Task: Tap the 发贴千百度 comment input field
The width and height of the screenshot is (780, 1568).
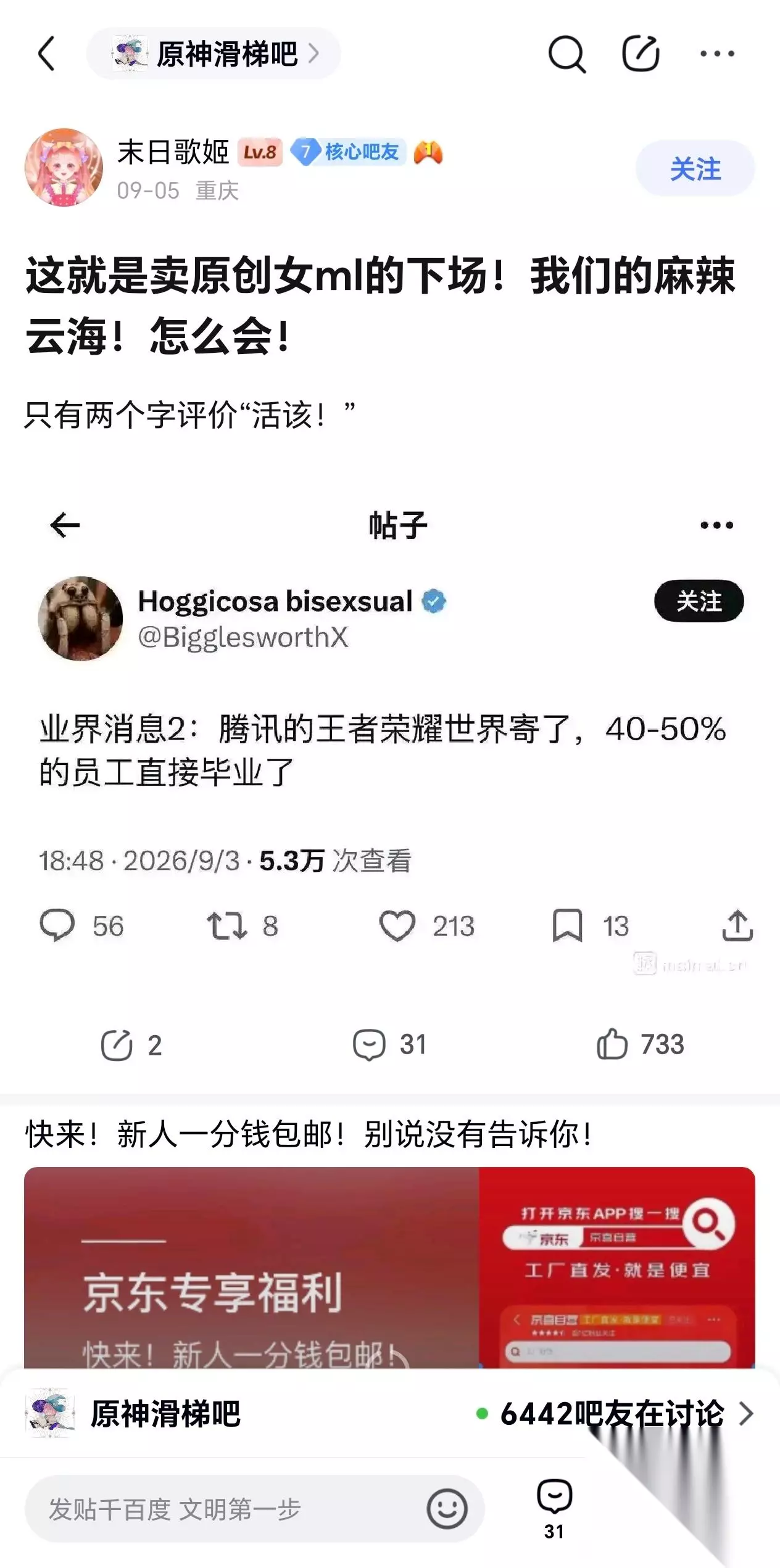Action: coord(254,1509)
